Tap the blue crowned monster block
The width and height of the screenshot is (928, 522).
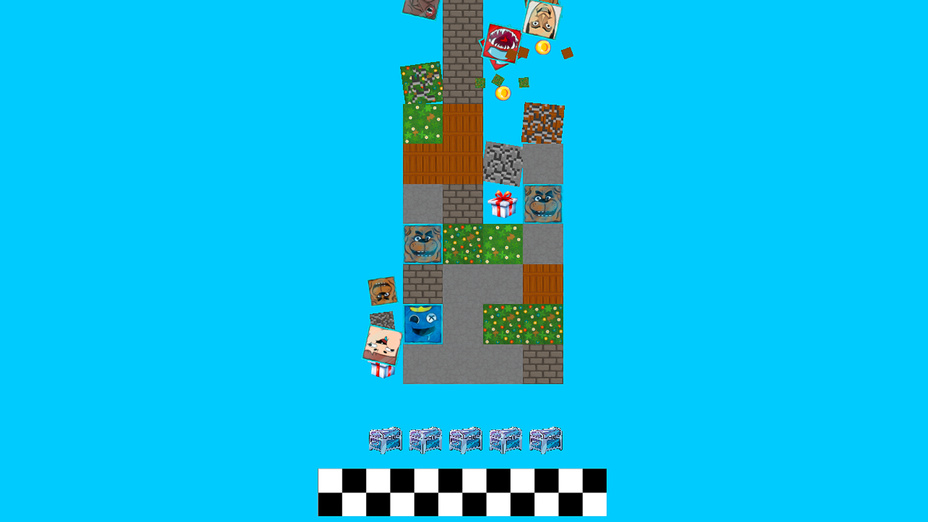(x=423, y=324)
